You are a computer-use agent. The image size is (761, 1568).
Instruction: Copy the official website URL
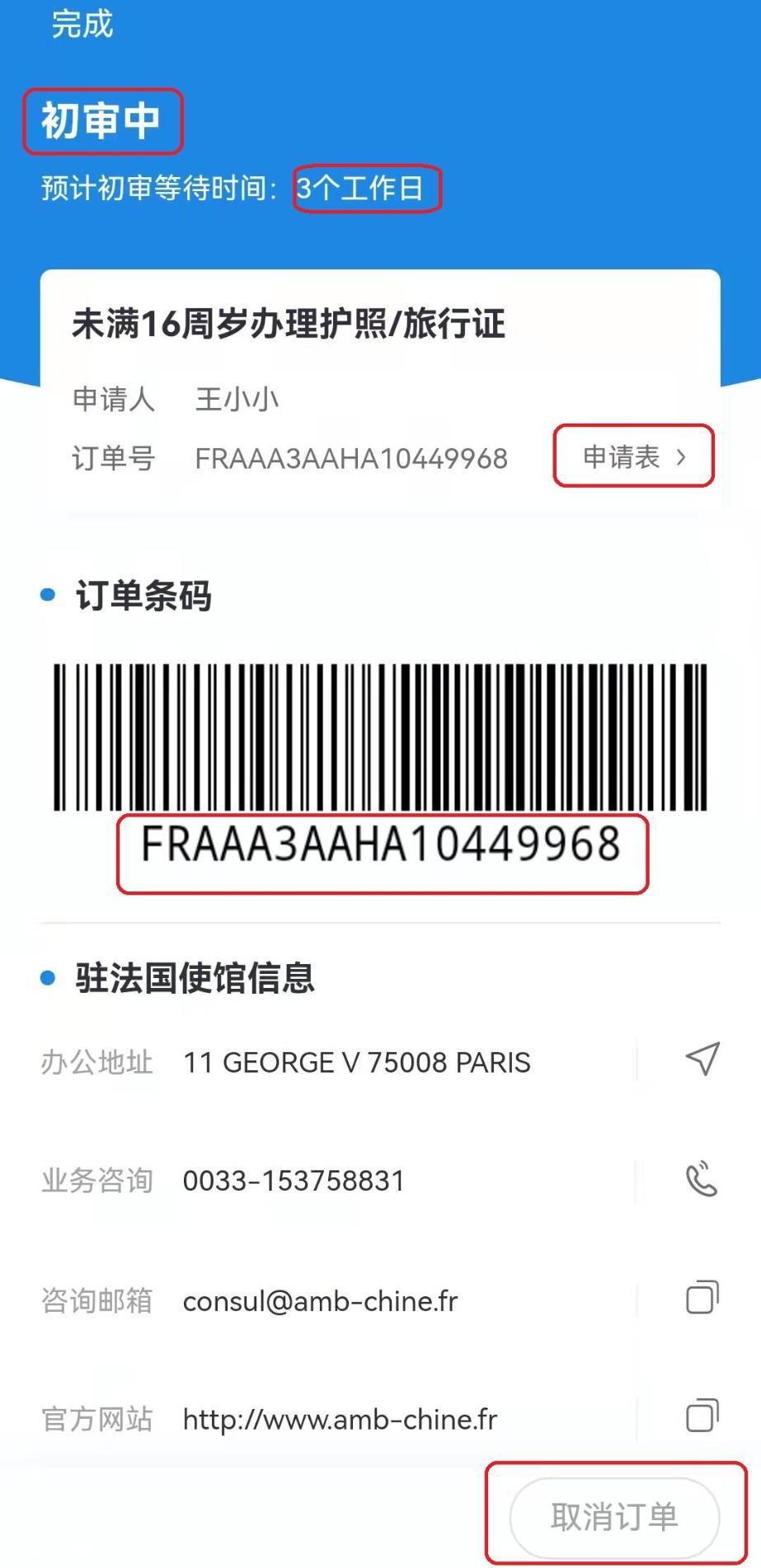[702, 1416]
